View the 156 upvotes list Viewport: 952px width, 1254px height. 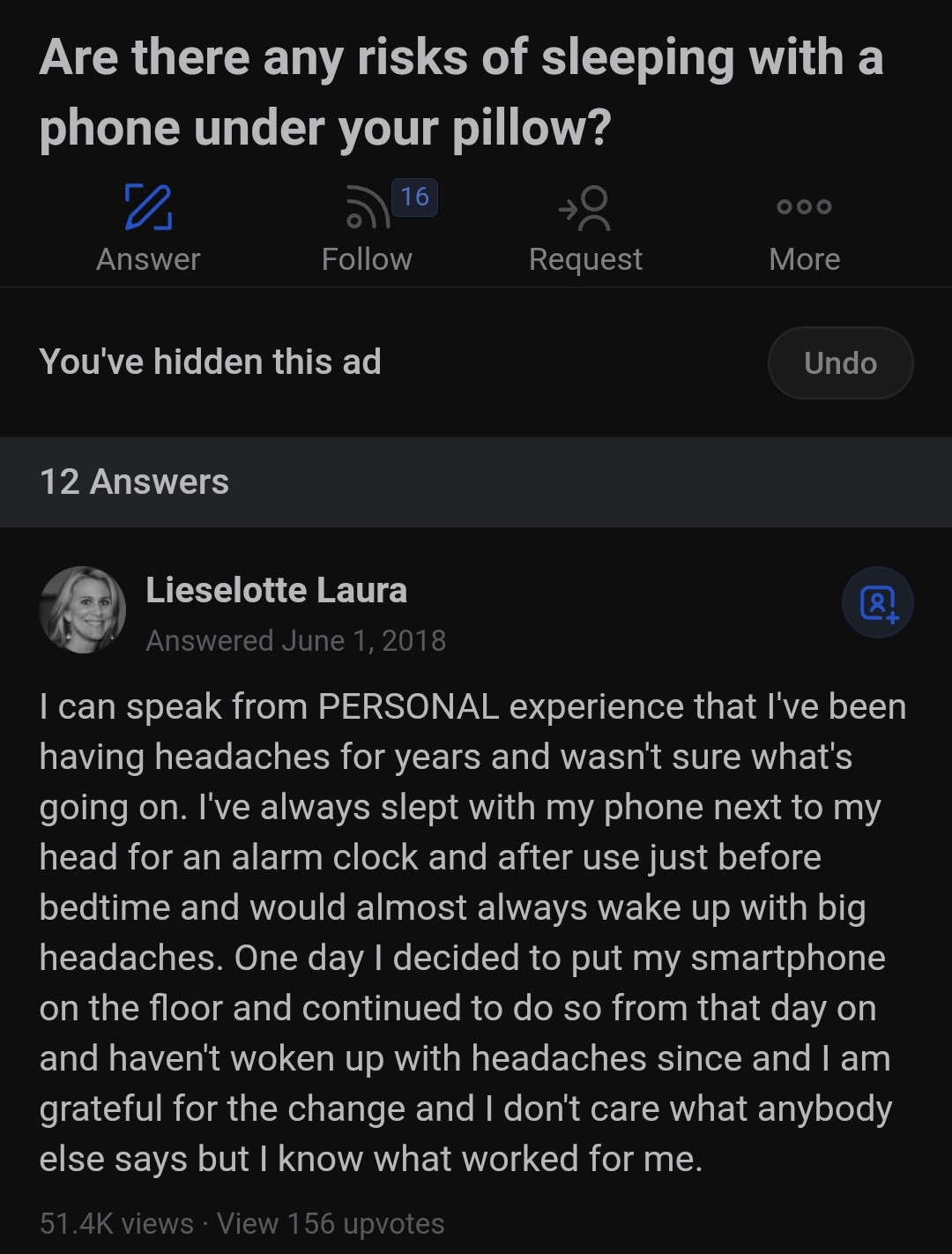pyautogui.click(x=331, y=1223)
